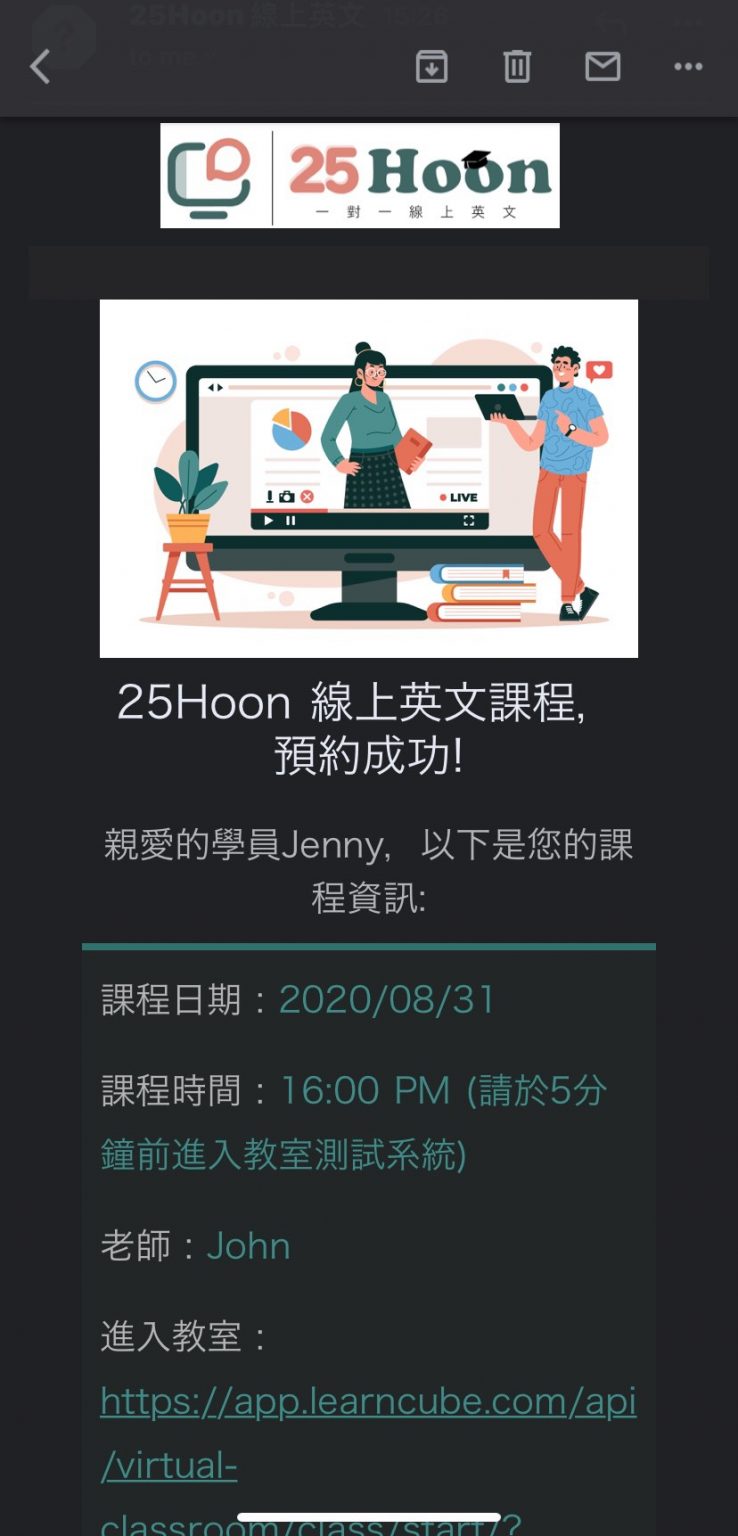This screenshot has height=1536, width=738.
Task: Delete this email with the trash icon
Action: tap(516, 67)
